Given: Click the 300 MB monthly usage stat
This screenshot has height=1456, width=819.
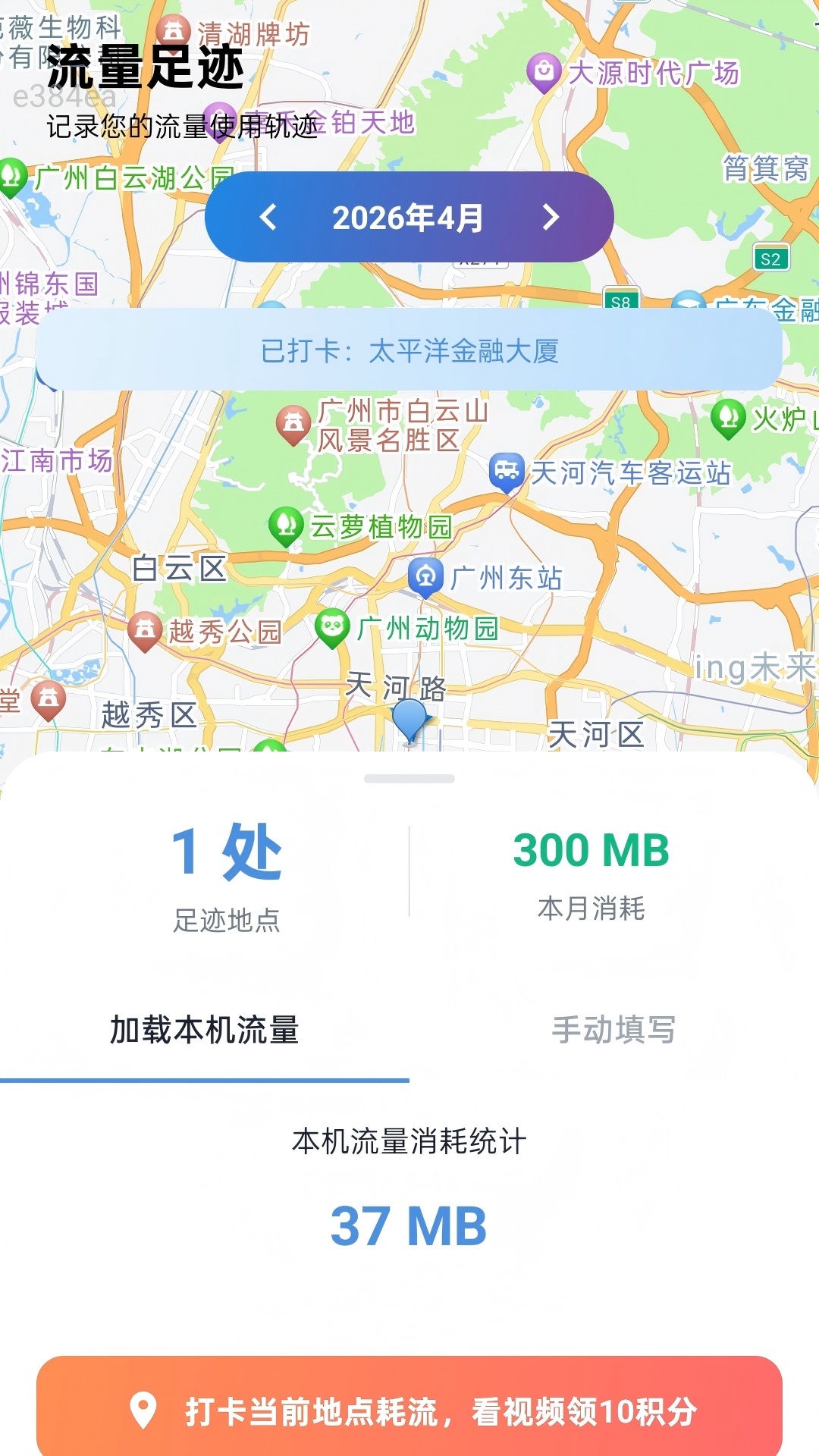Looking at the screenshot, I should point(591,852).
